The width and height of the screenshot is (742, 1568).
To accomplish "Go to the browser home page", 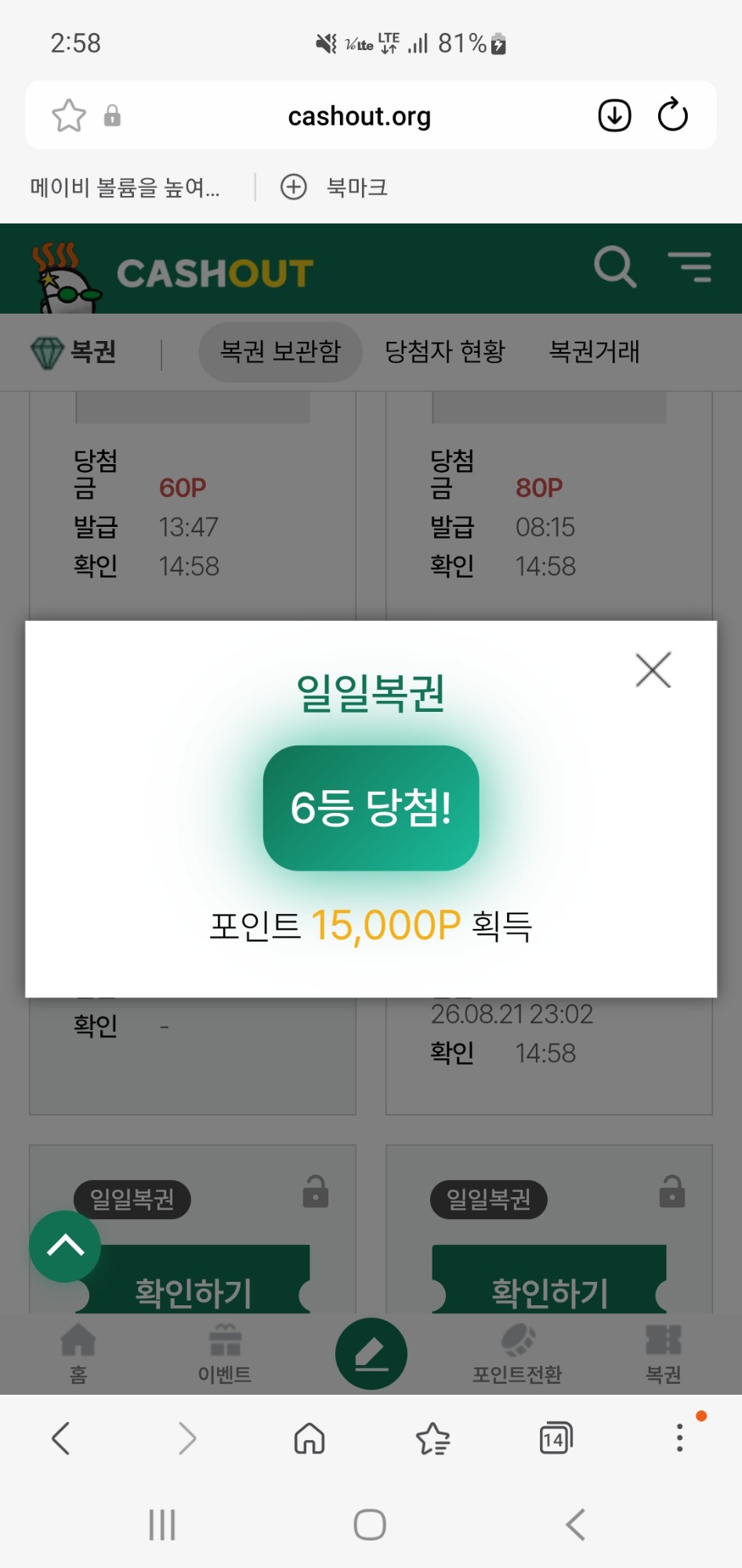I will 309,1438.
